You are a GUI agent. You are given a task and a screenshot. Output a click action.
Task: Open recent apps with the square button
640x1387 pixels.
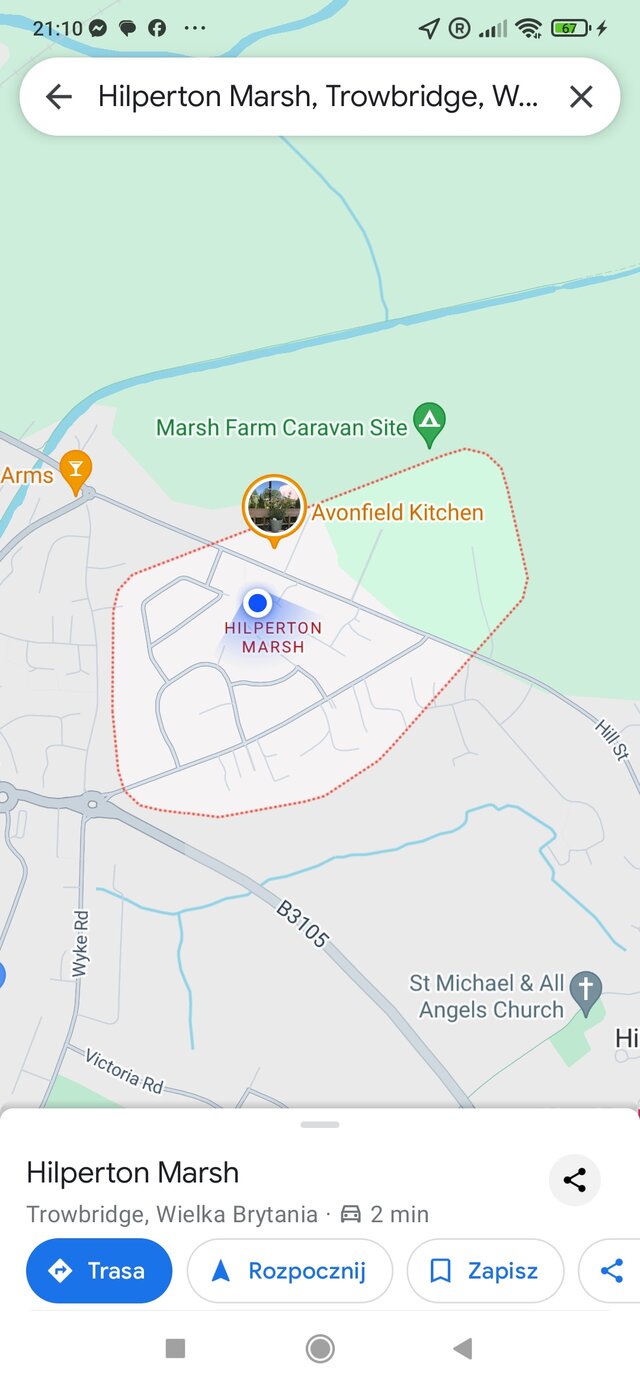pyautogui.click(x=175, y=1349)
